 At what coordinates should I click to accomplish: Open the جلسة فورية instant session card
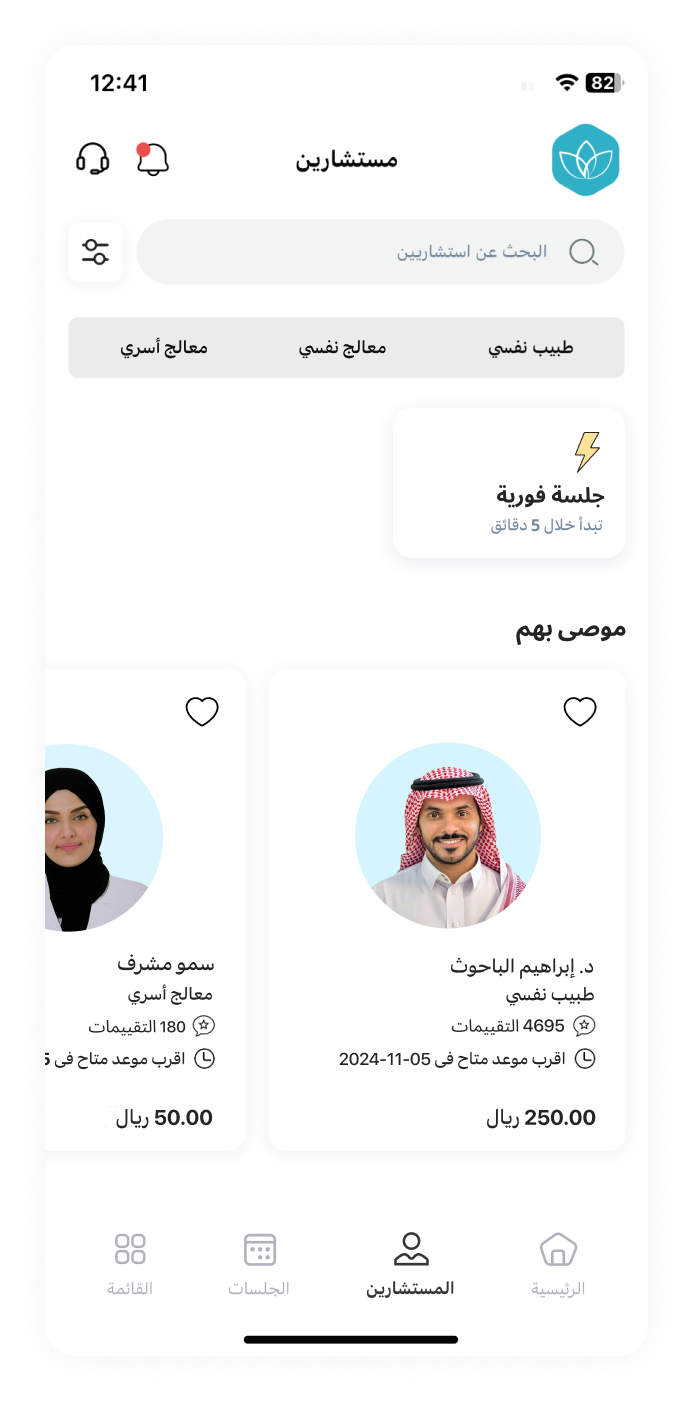coord(509,482)
